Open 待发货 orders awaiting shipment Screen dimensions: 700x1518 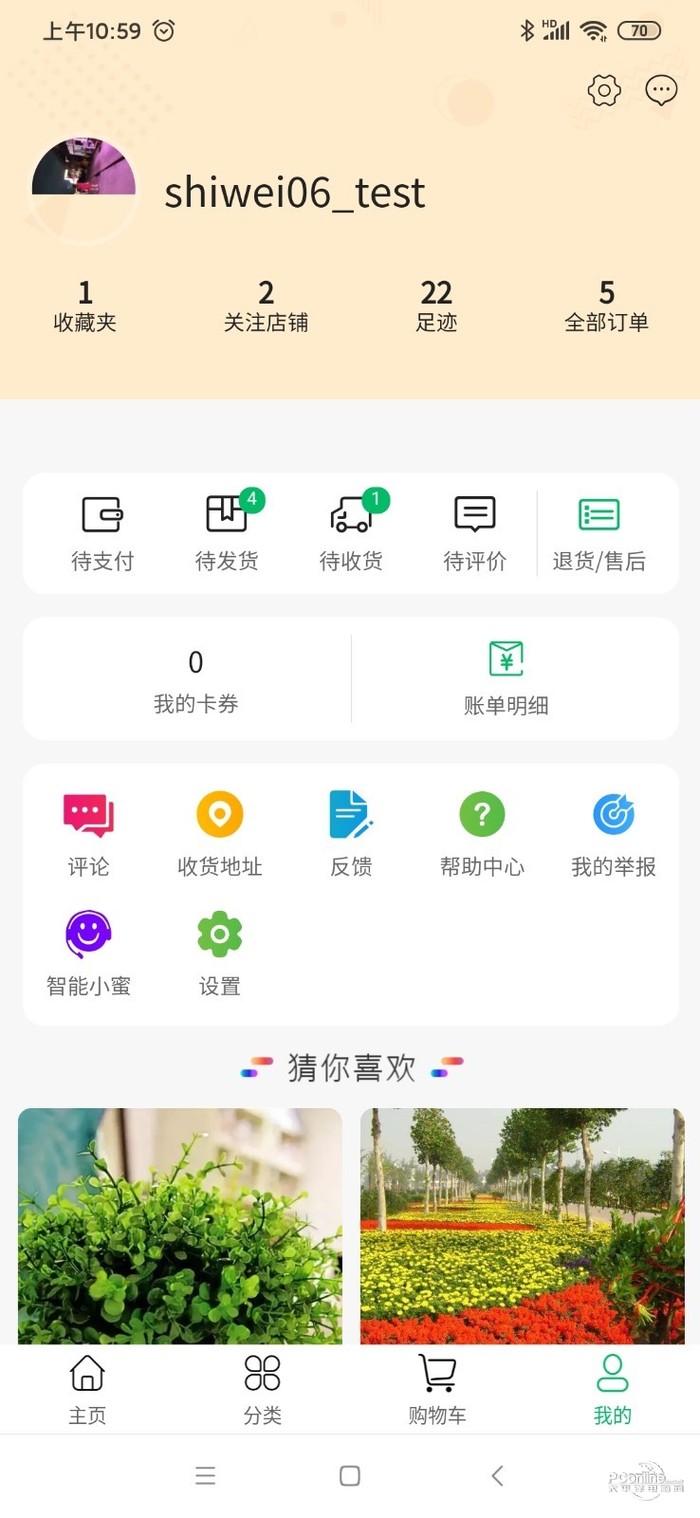[x=227, y=533]
